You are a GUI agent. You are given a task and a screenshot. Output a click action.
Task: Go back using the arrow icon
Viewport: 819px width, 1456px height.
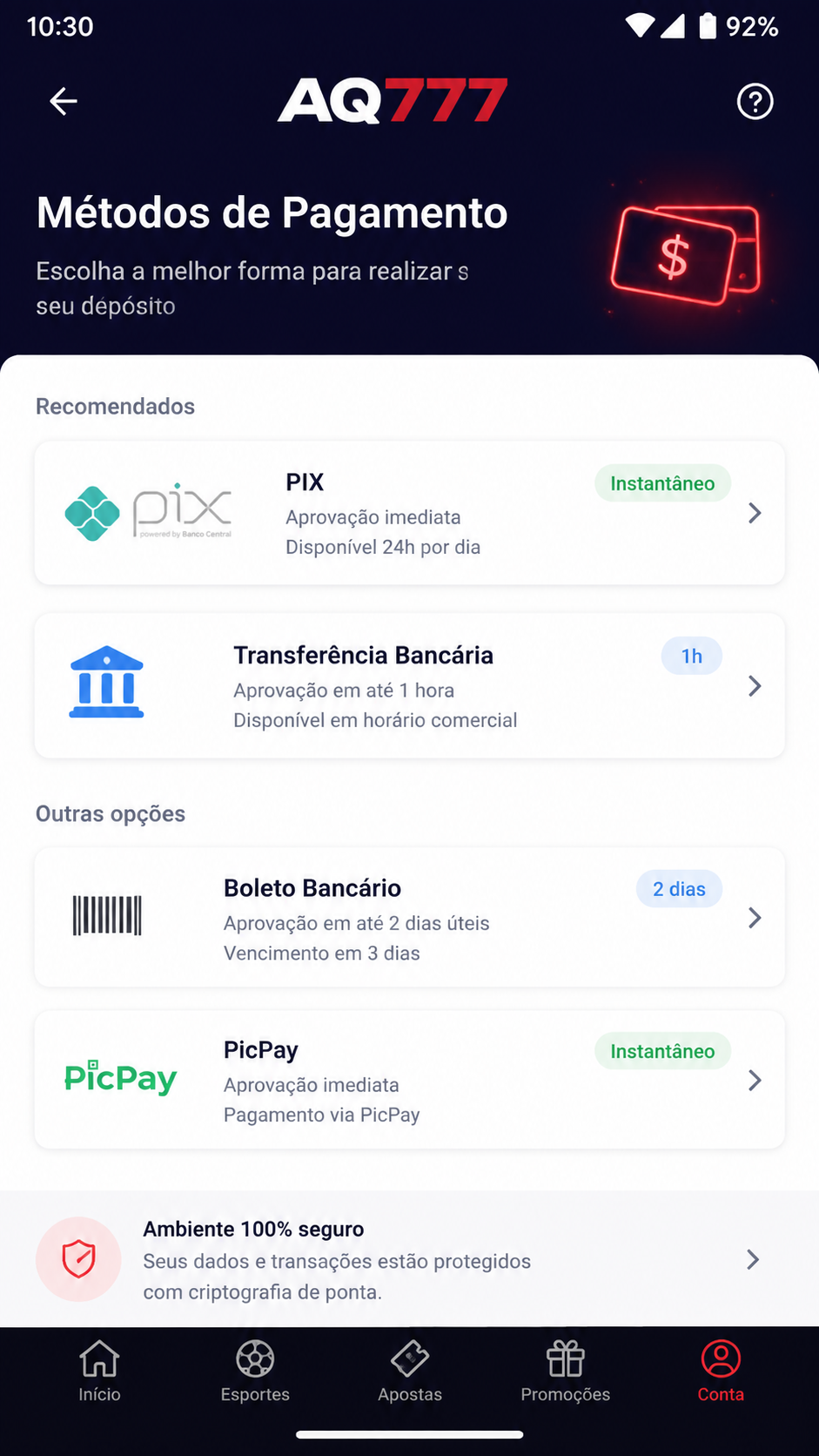63,102
